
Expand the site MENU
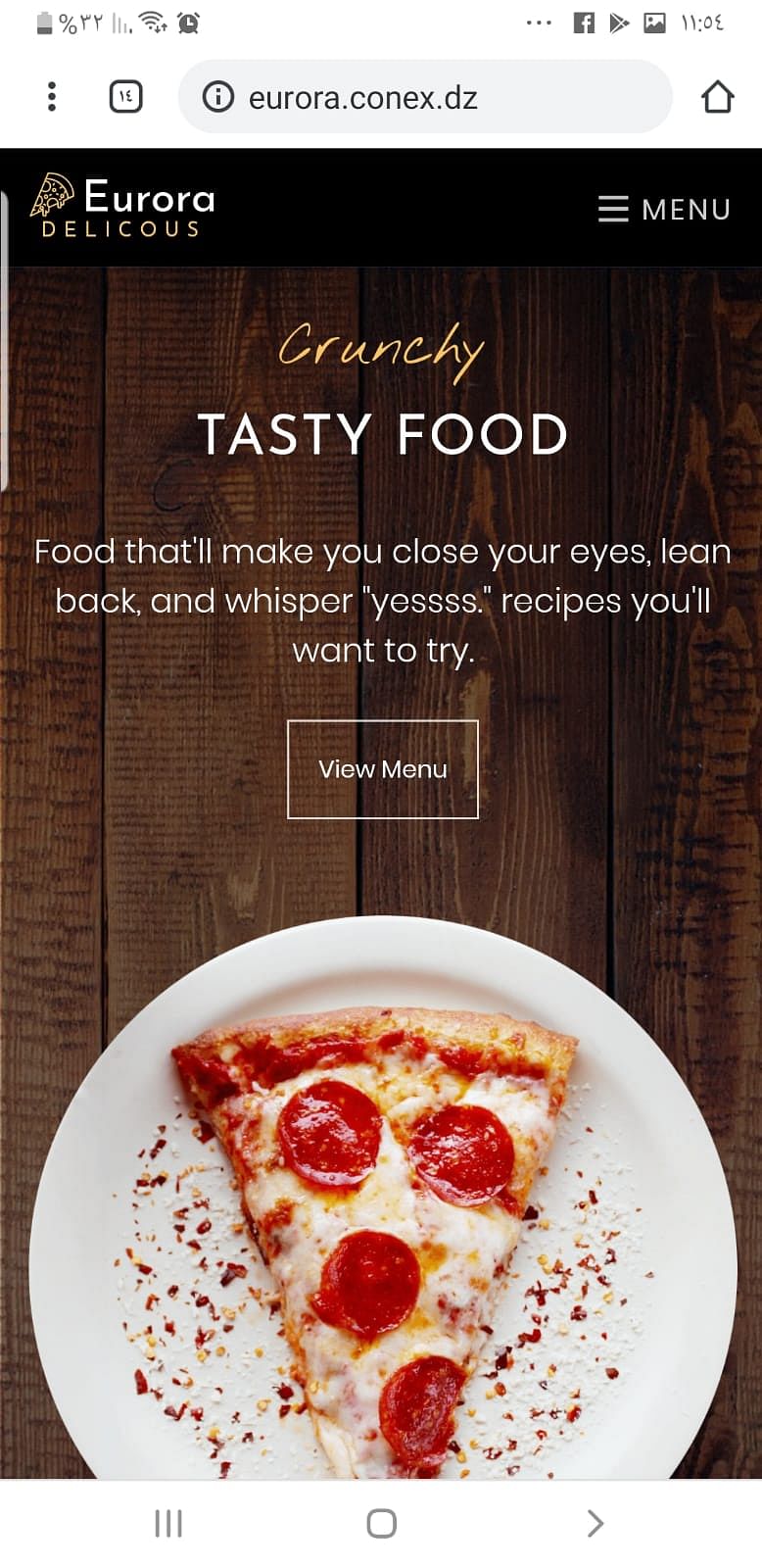pos(665,209)
